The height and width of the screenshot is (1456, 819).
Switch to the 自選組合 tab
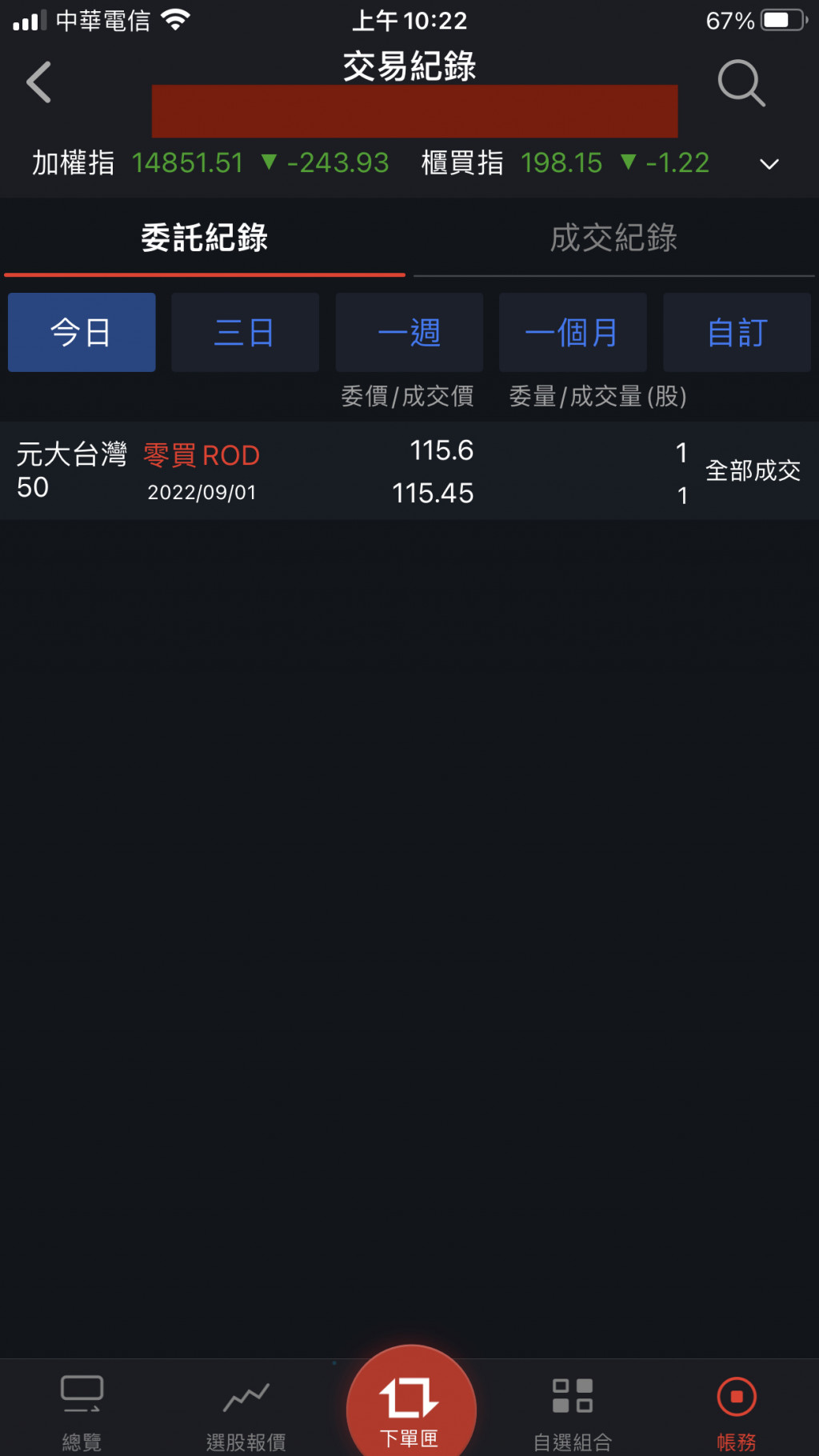(x=573, y=1412)
